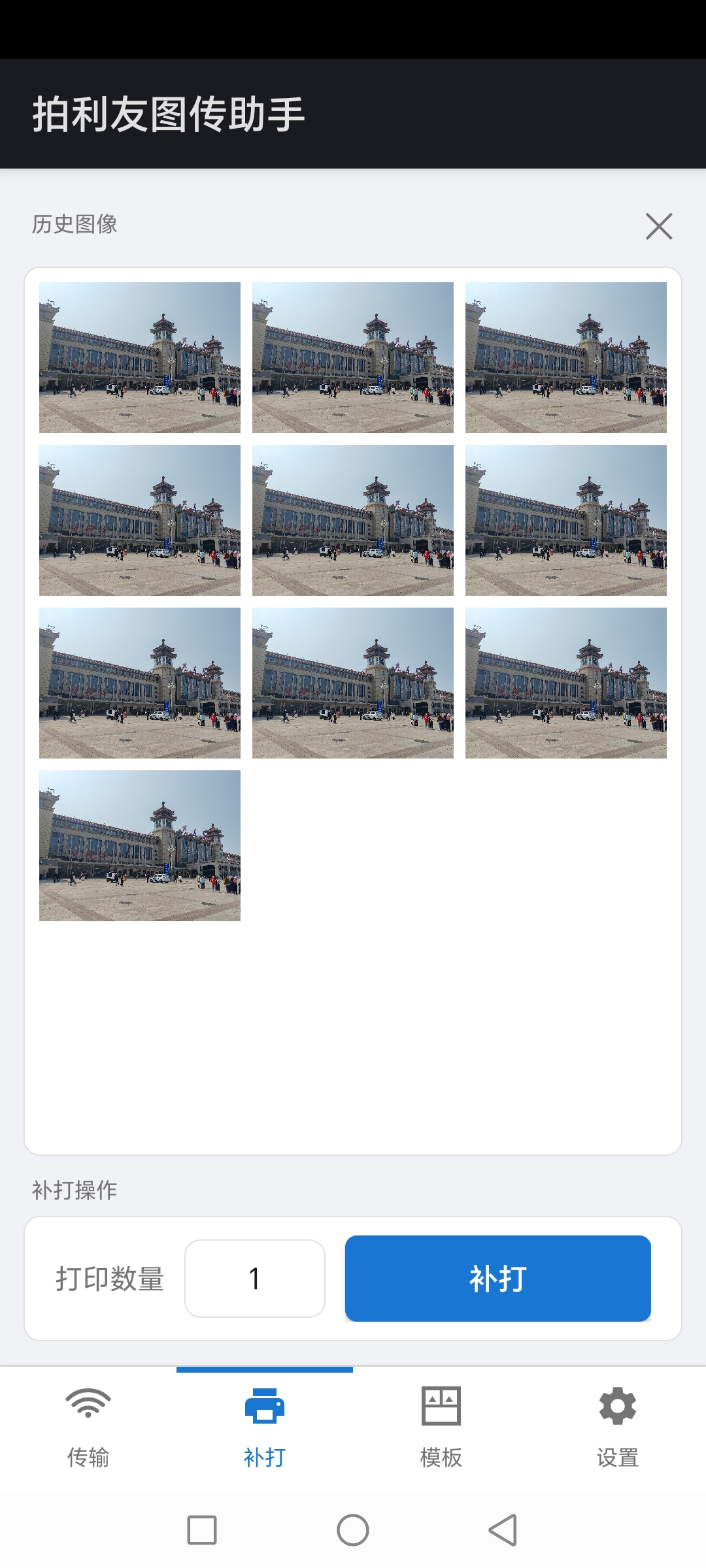Go back using system back button
Screen dimensions: 706x1568
(503, 1529)
